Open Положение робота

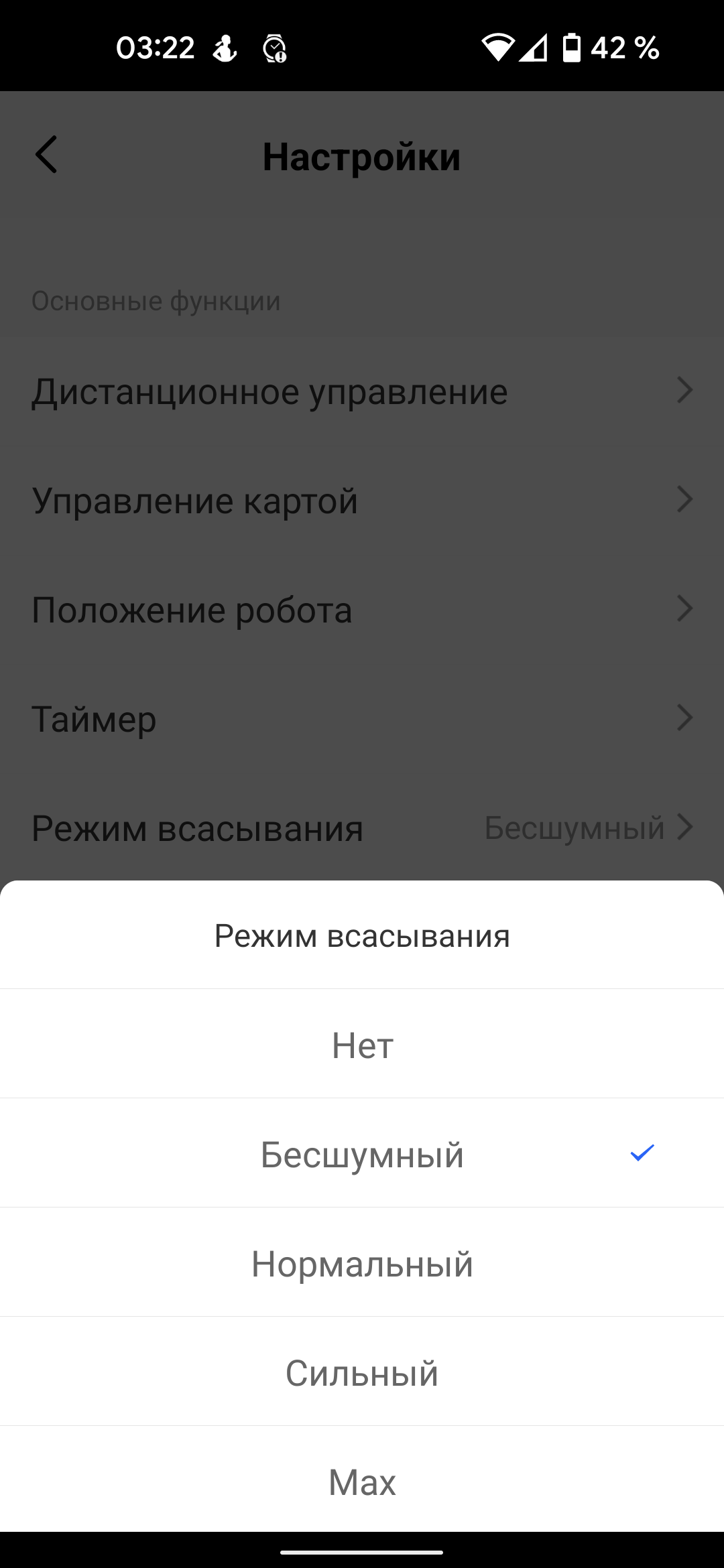[x=362, y=610]
